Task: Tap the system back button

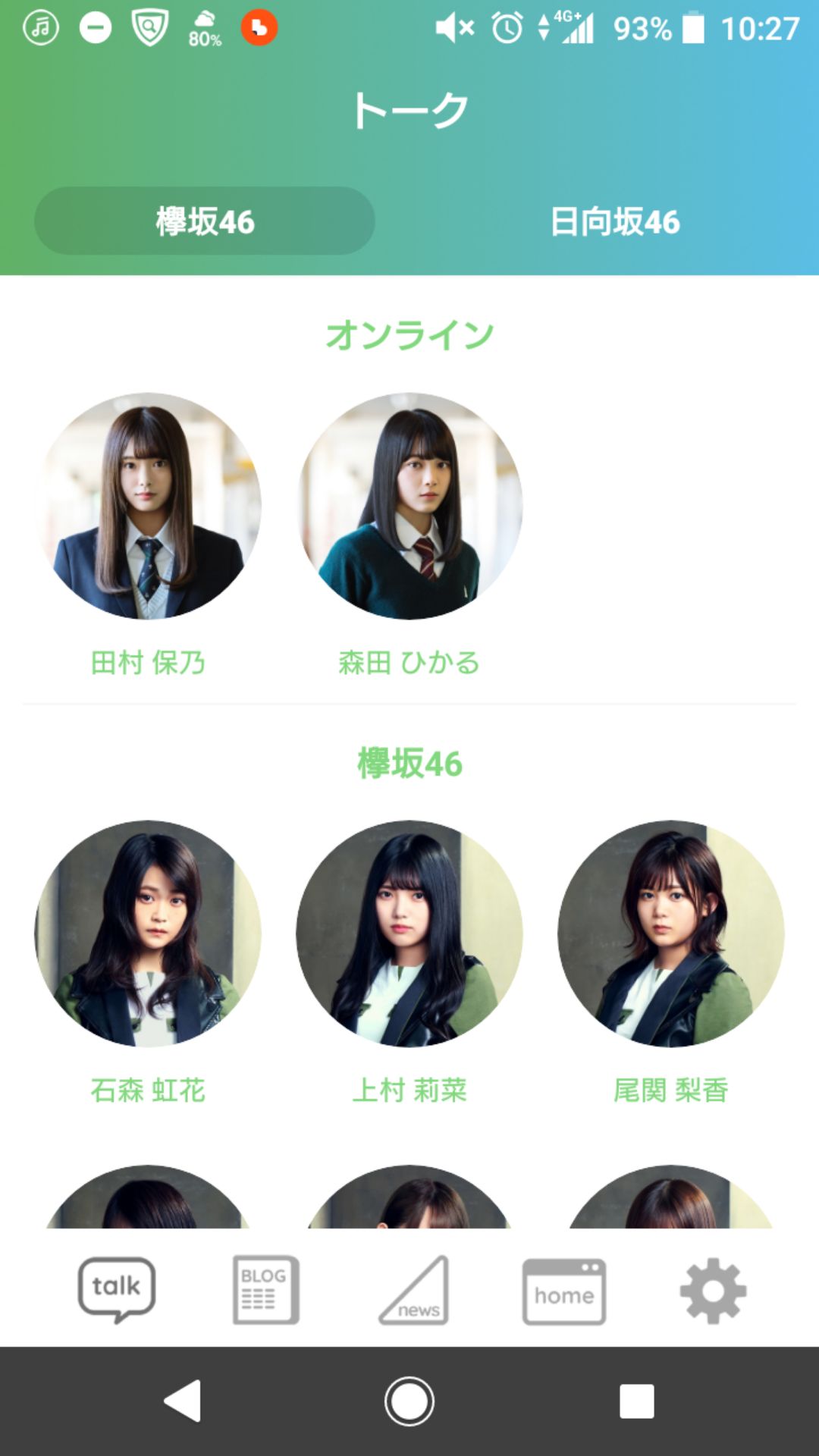Action: tap(183, 1401)
